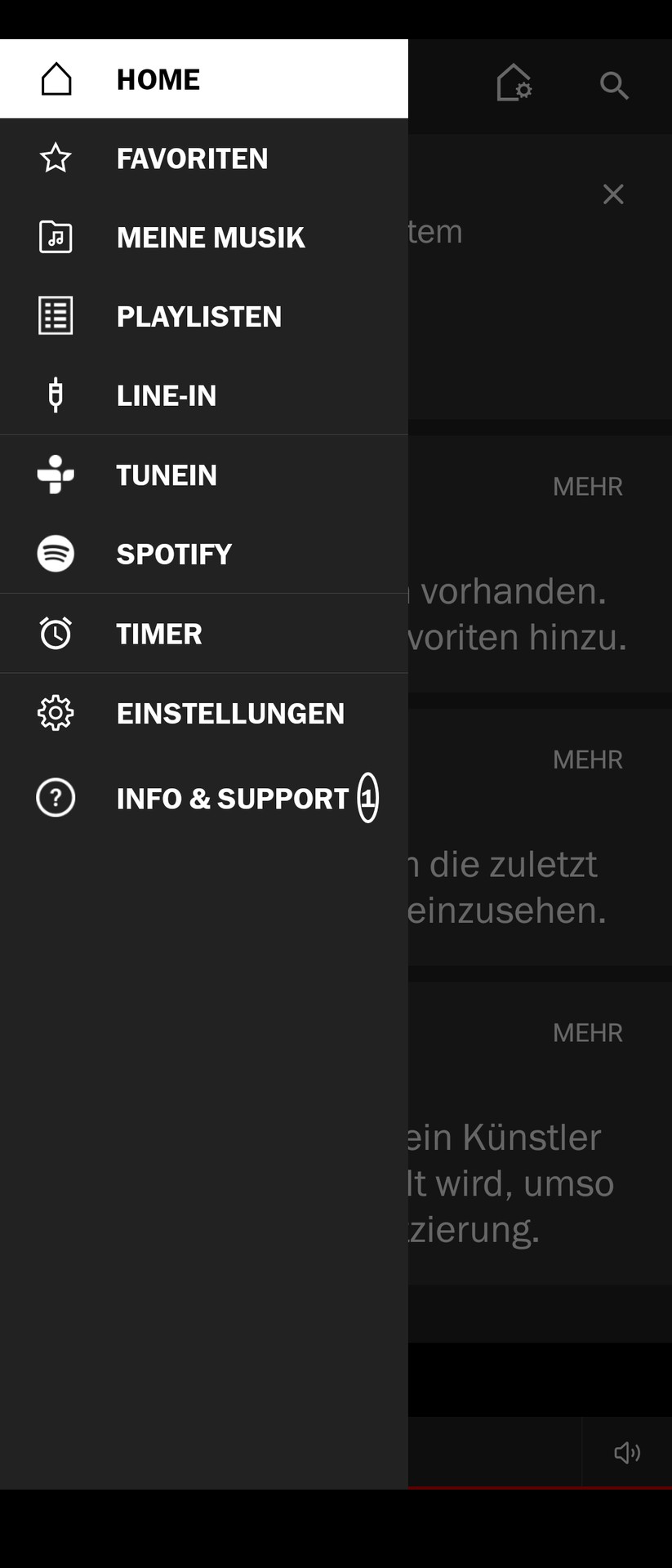Open search via the magnifier icon
672x1568 pixels.
615,85
